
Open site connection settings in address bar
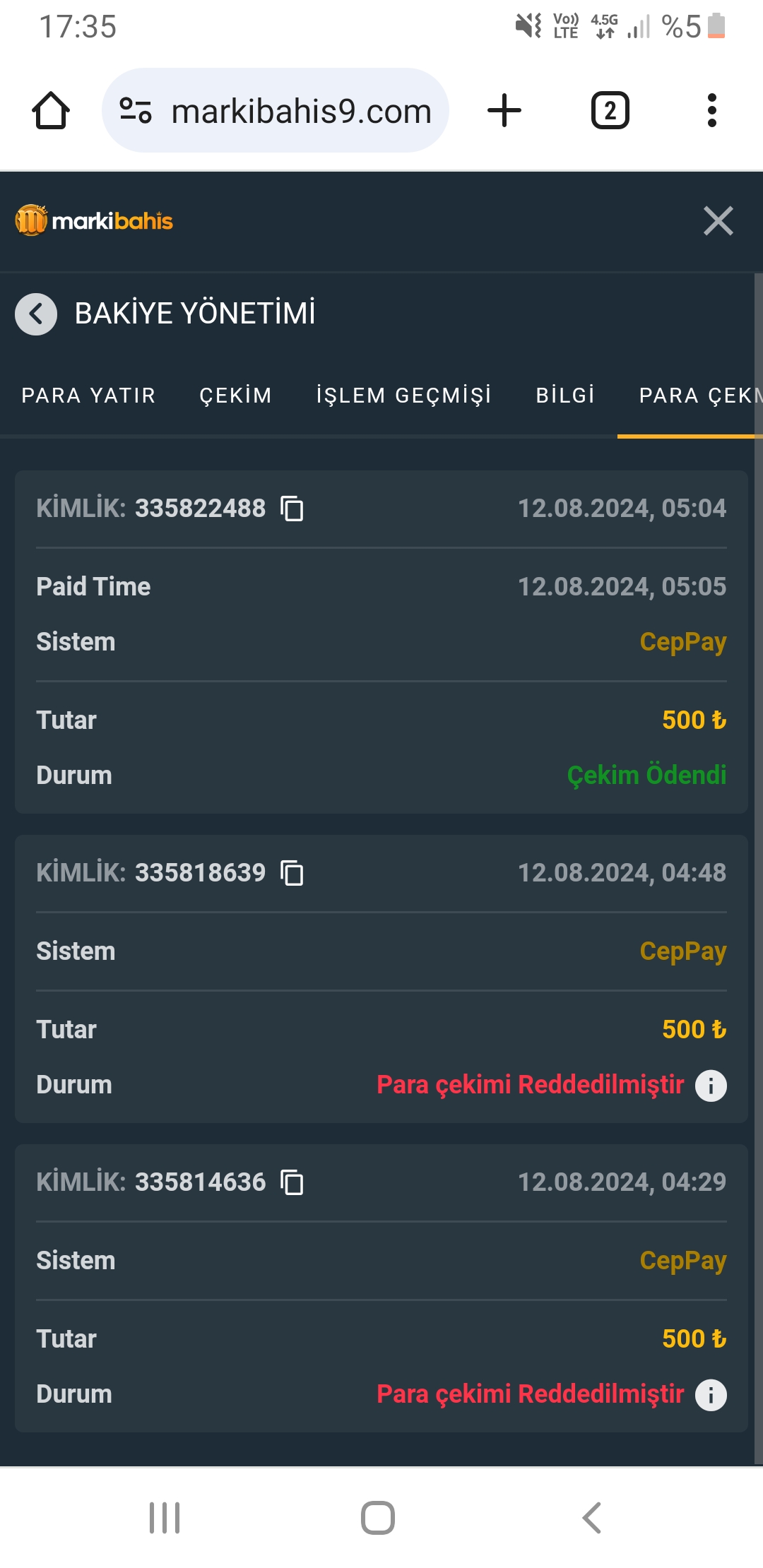pyautogui.click(x=136, y=110)
